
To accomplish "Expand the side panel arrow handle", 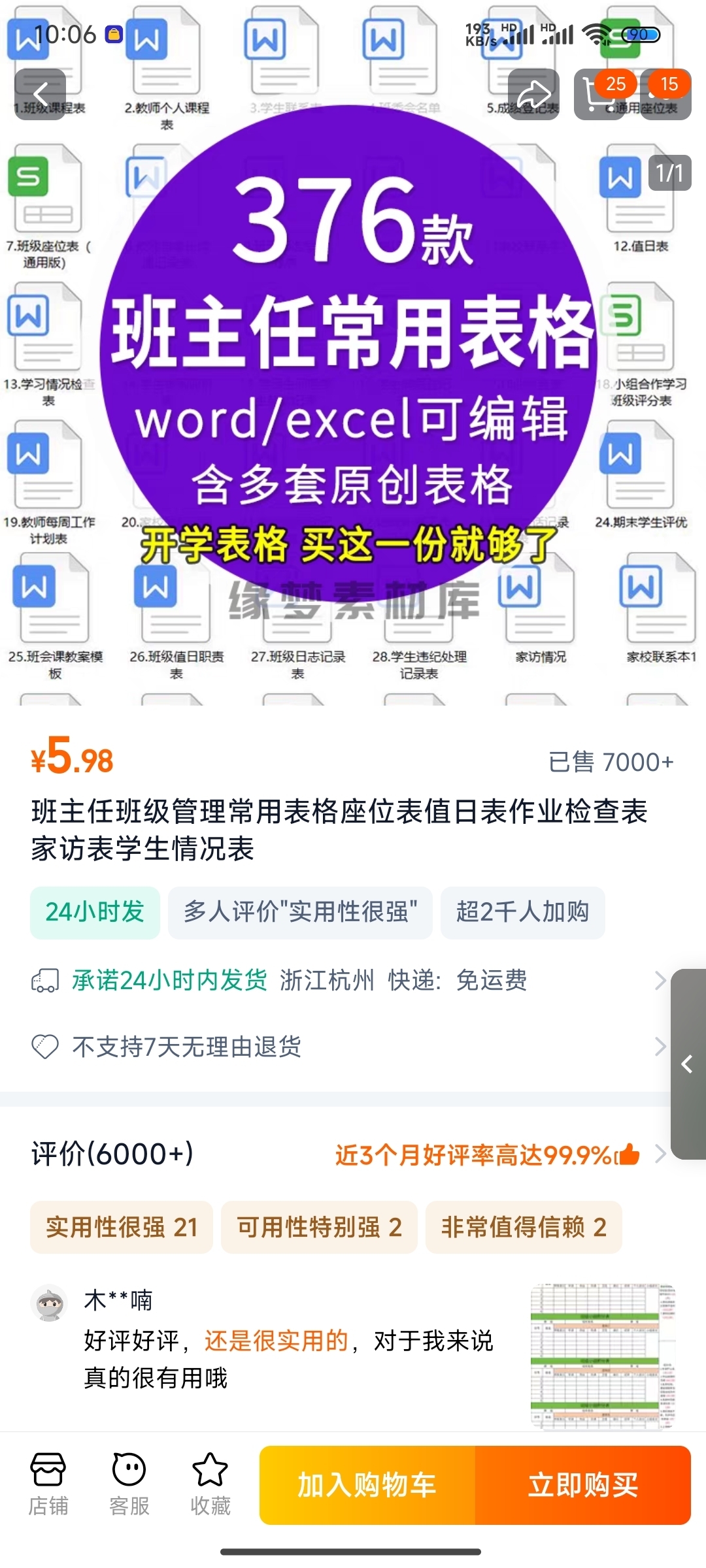I will point(688,1064).
